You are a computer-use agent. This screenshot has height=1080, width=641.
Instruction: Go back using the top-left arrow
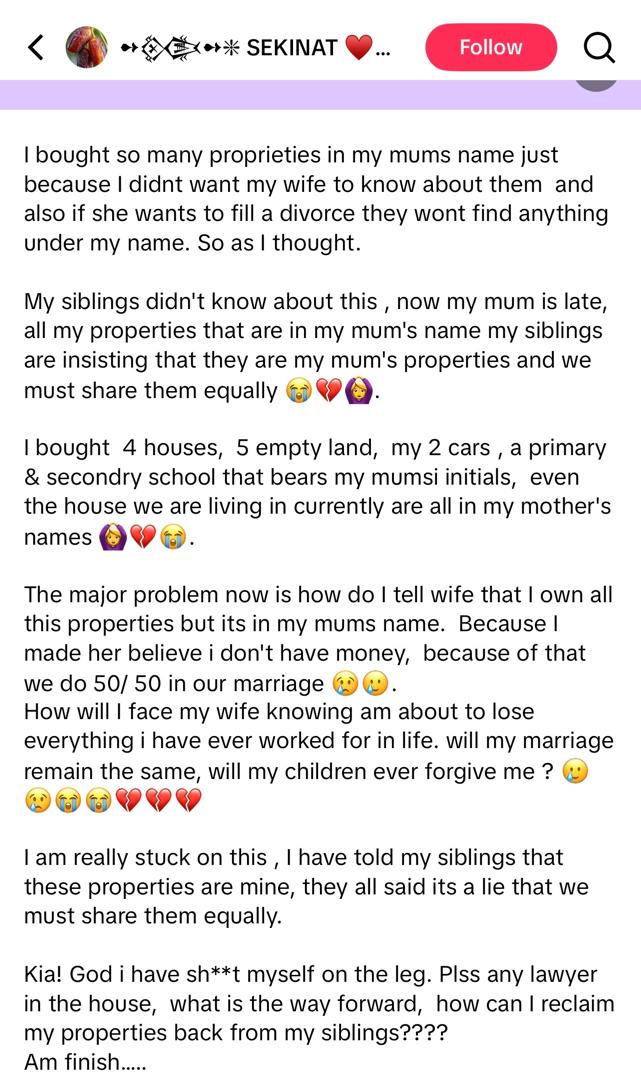pyautogui.click(x=36, y=48)
